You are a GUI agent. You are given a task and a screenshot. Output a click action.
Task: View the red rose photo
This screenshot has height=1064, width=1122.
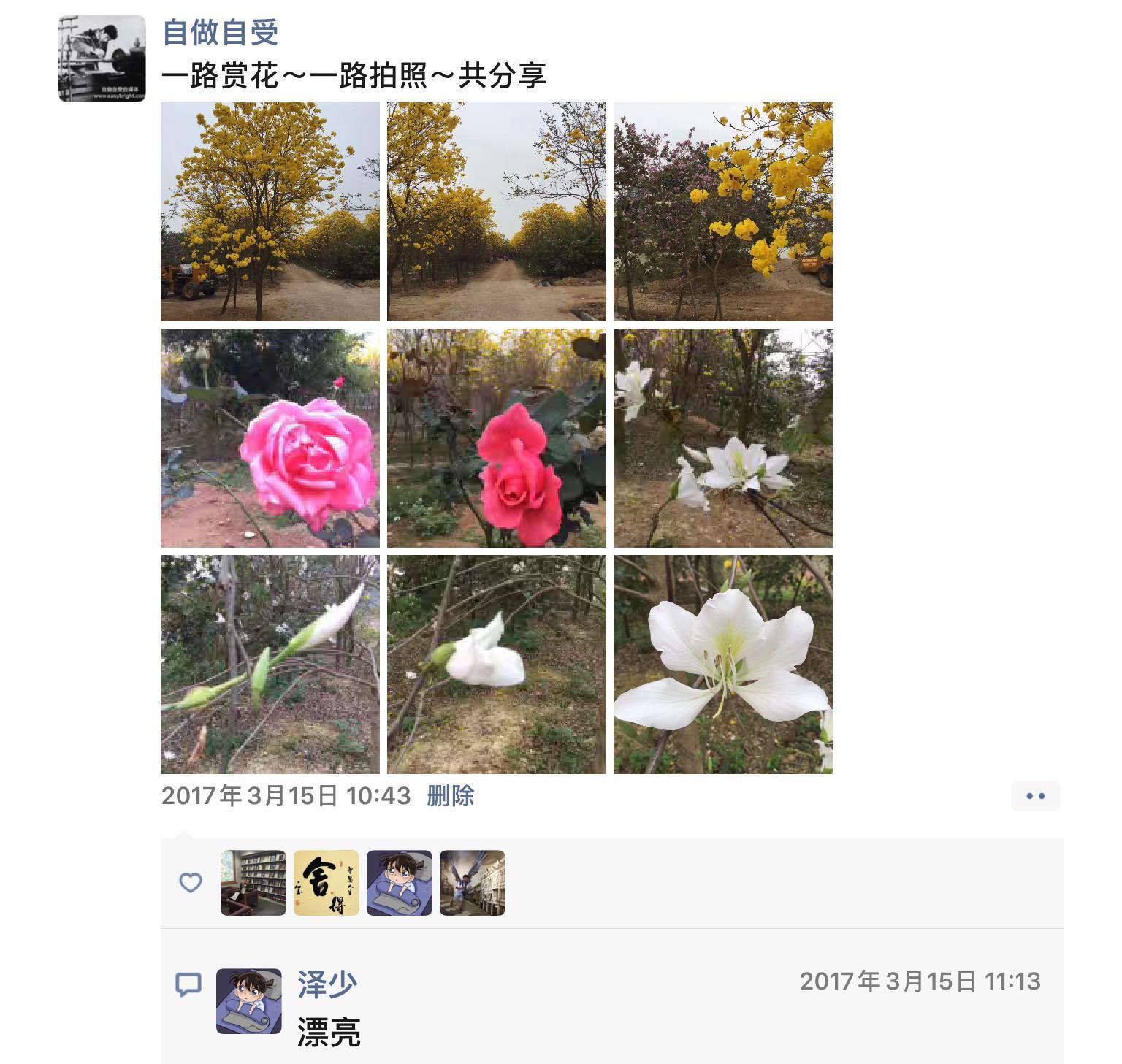(496, 438)
